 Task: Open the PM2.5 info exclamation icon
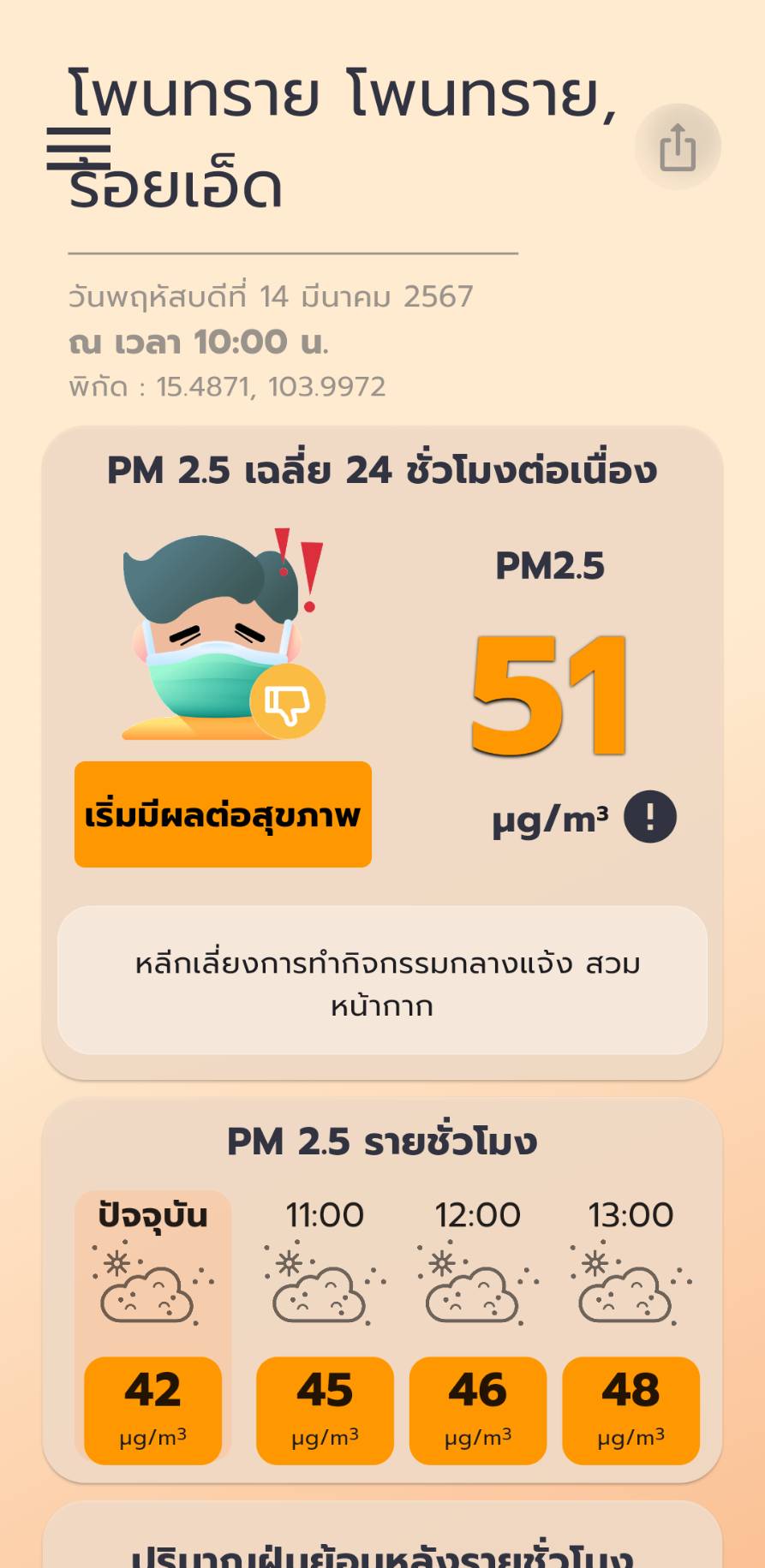(649, 817)
